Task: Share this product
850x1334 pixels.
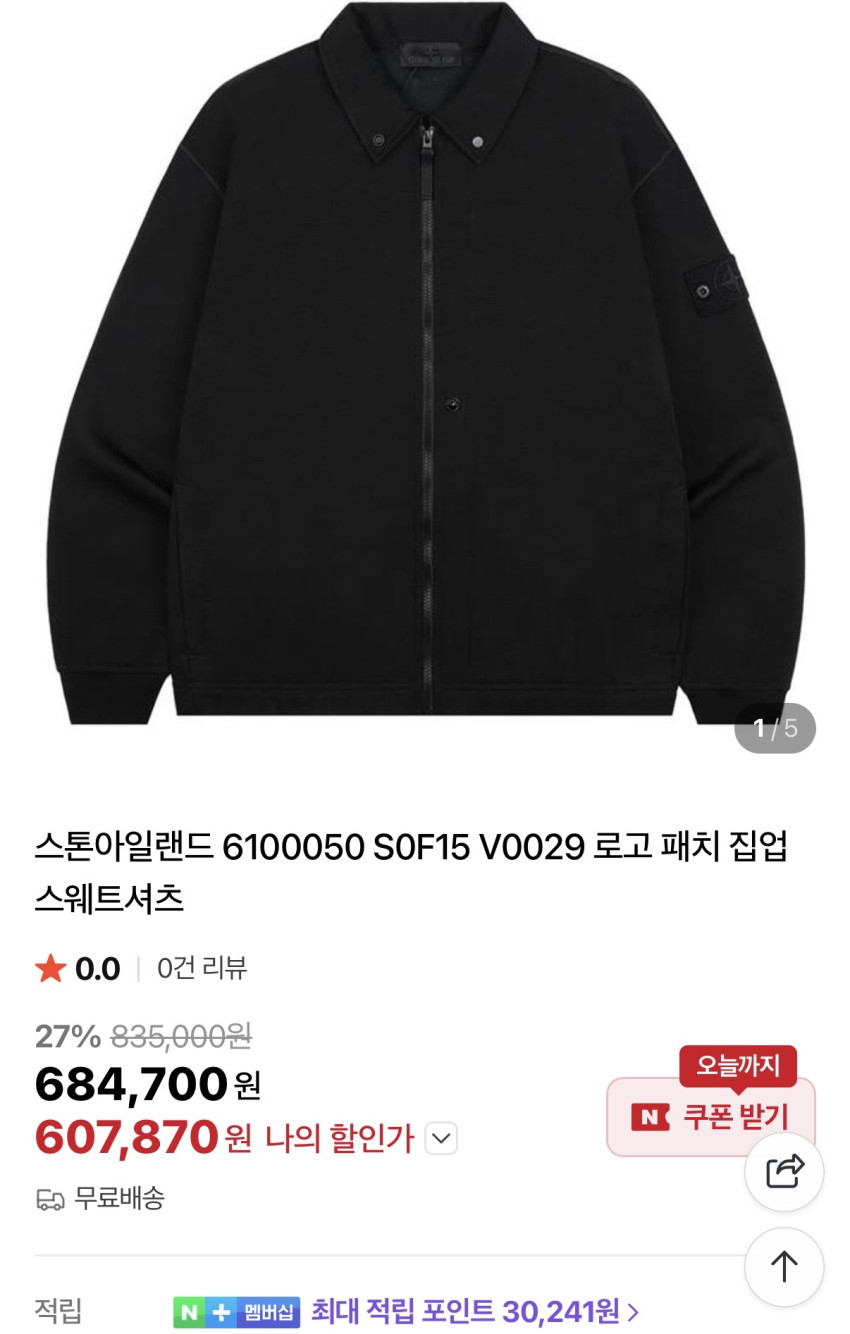Action: click(x=784, y=1171)
